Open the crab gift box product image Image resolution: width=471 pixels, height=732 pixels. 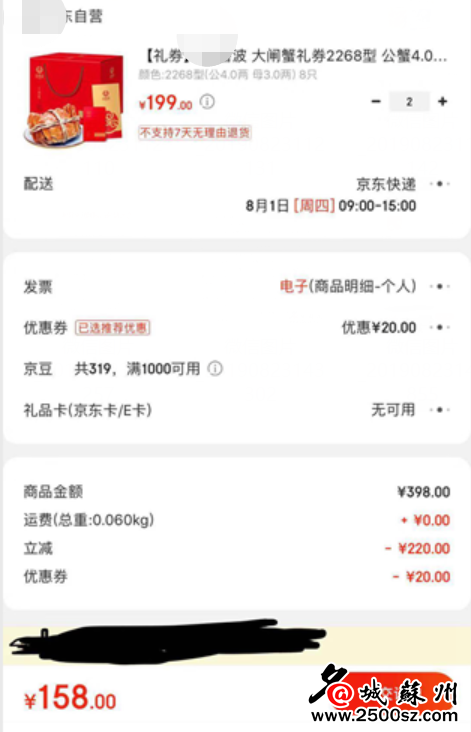click(75, 100)
